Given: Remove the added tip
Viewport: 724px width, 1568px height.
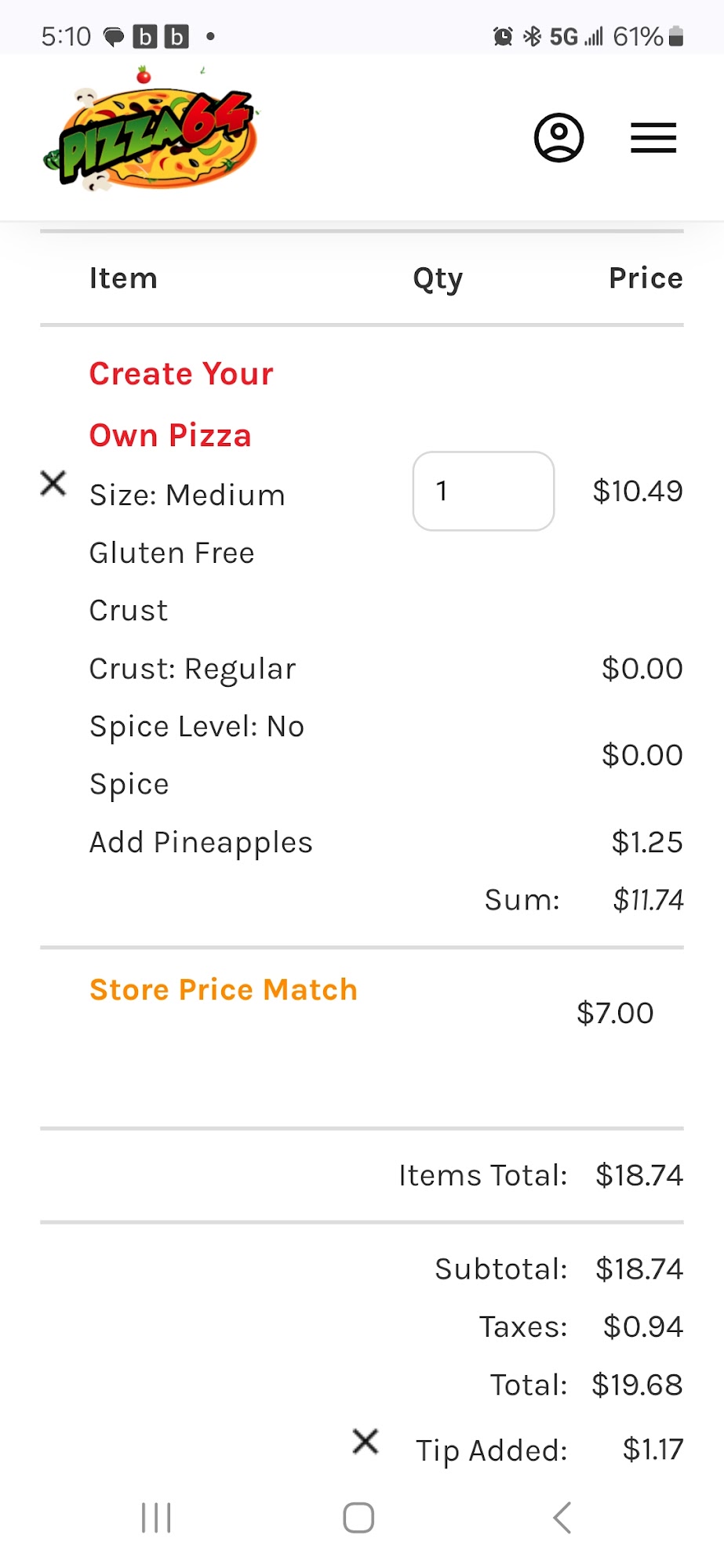Looking at the screenshot, I should 366,1441.
